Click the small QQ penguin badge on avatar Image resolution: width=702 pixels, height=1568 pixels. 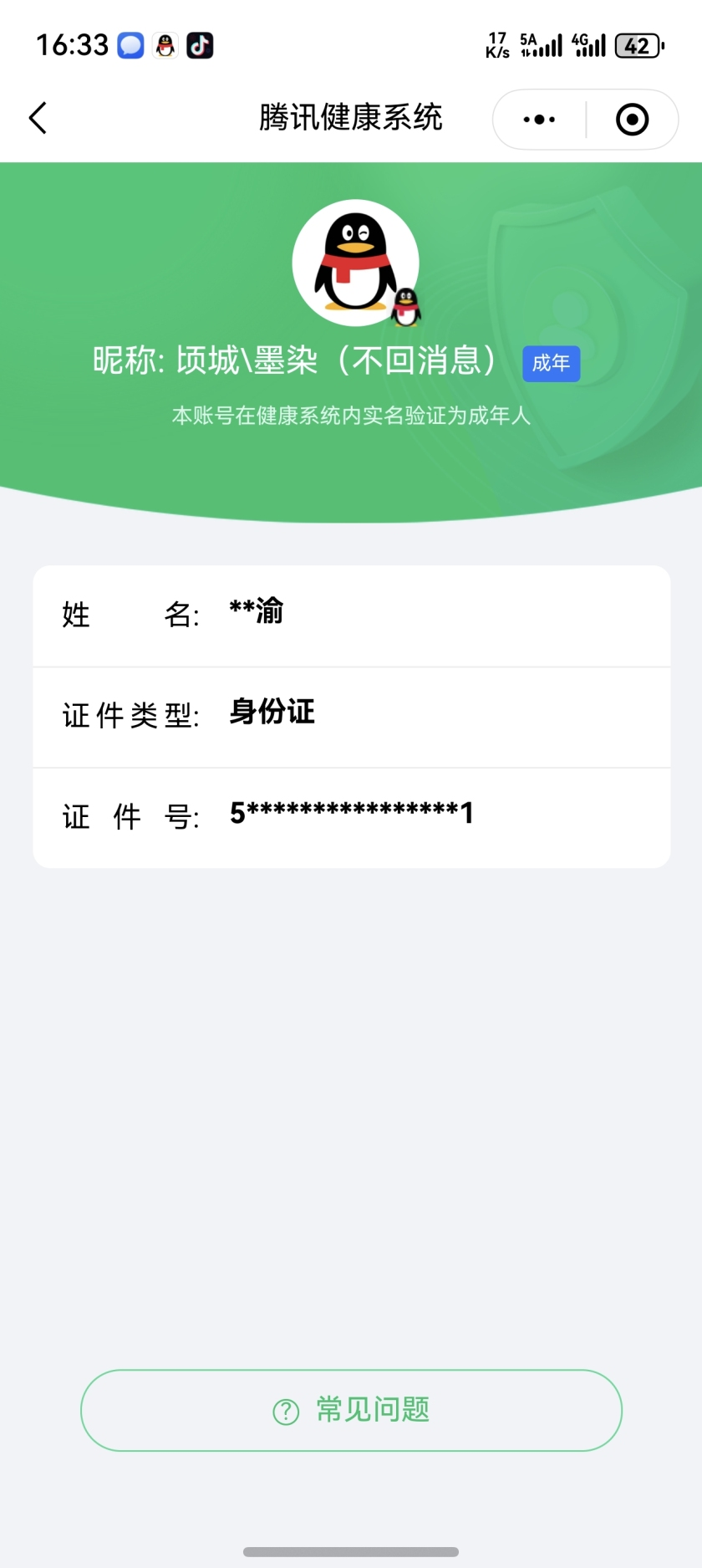pos(404,306)
